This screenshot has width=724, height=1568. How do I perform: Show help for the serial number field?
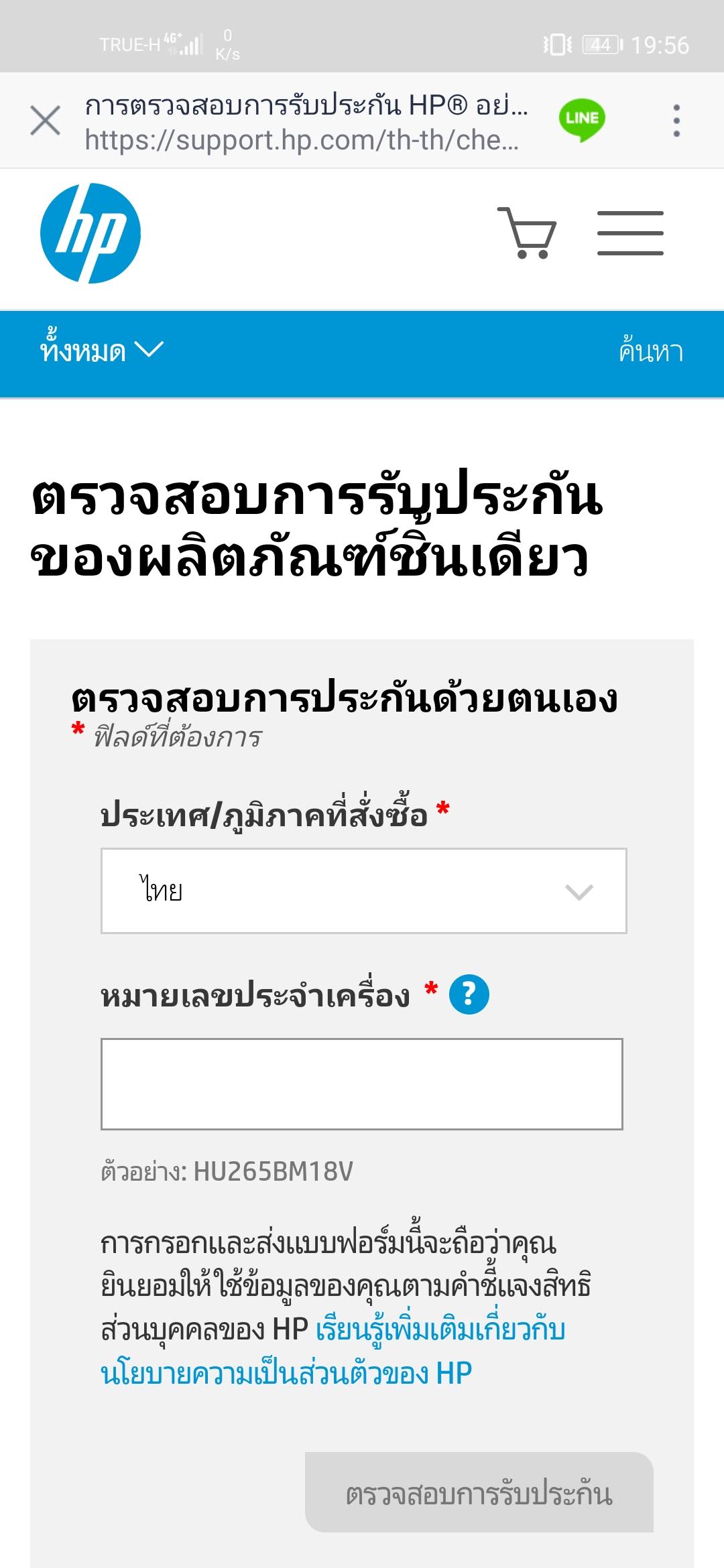pyautogui.click(x=469, y=994)
